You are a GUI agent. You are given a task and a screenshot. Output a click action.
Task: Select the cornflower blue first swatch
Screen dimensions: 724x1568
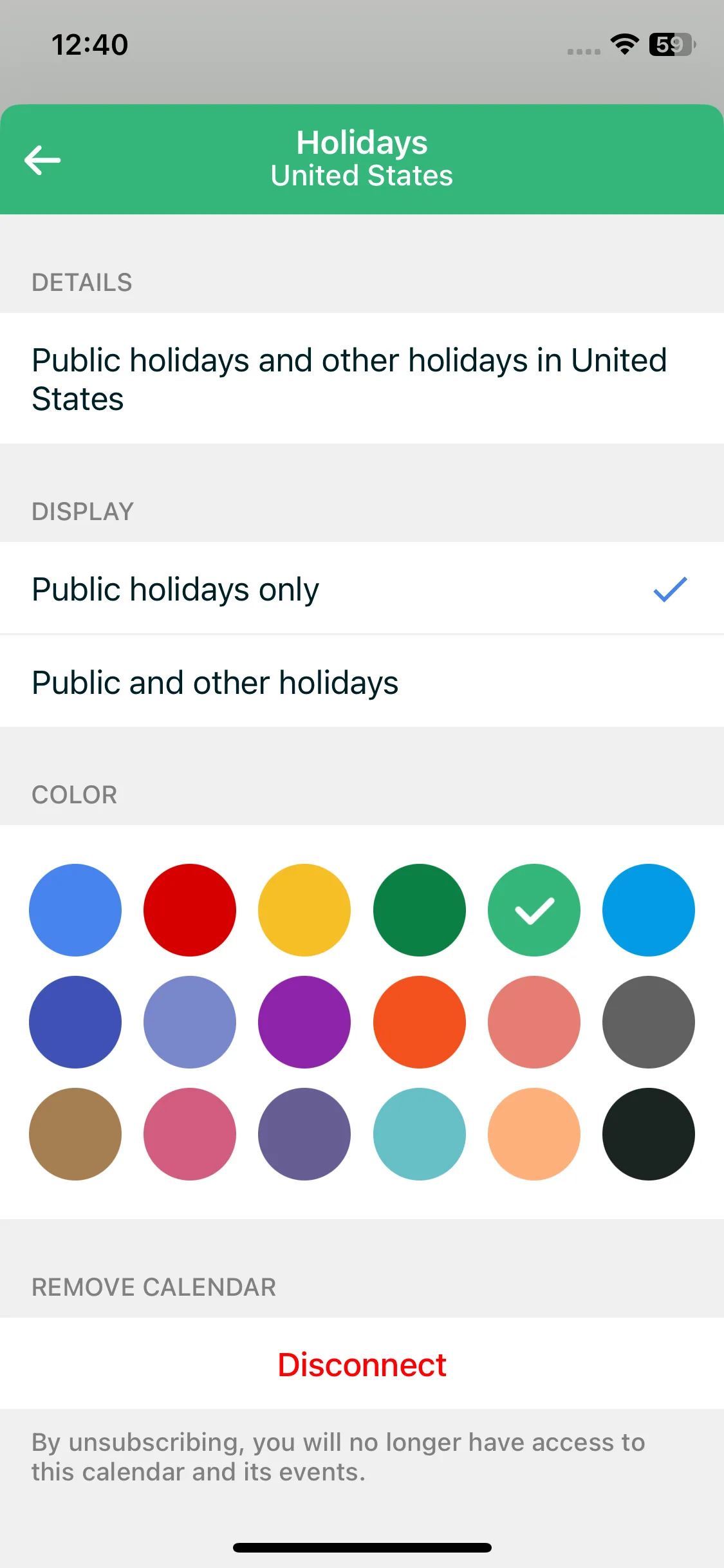click(x=75, y=910)
